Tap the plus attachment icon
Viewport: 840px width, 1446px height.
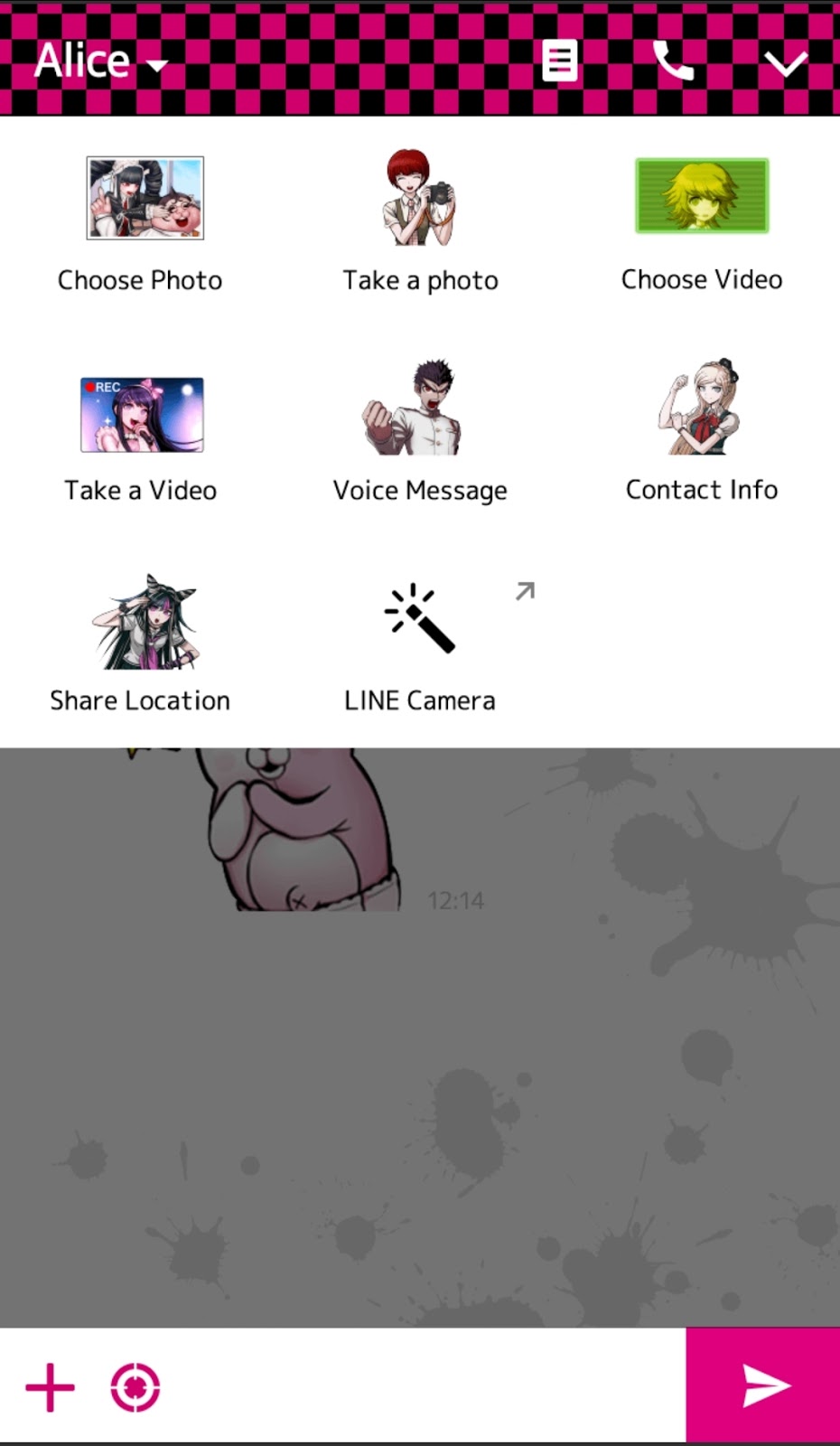(50, 1387)
